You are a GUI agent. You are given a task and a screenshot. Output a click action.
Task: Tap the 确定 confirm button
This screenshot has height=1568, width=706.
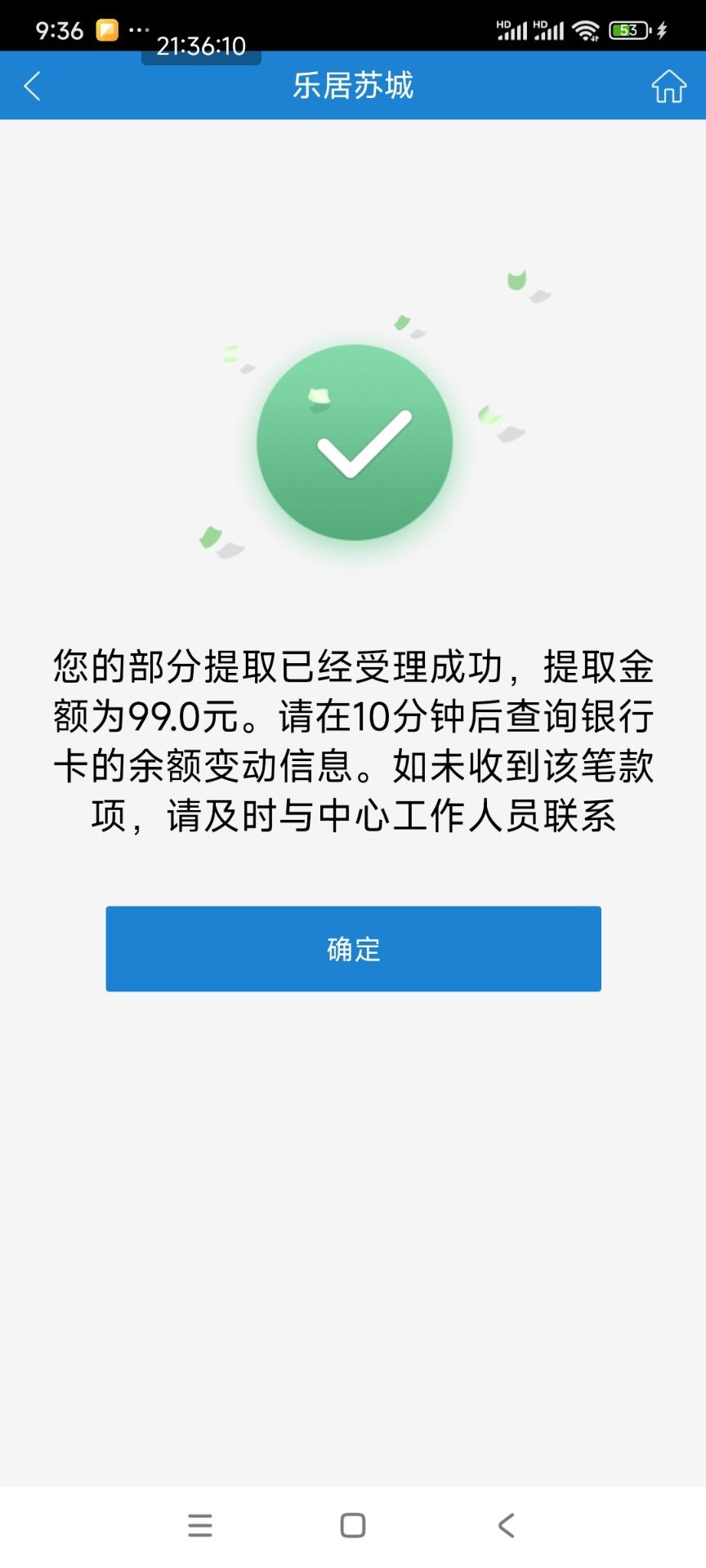[x=353, y=948]
